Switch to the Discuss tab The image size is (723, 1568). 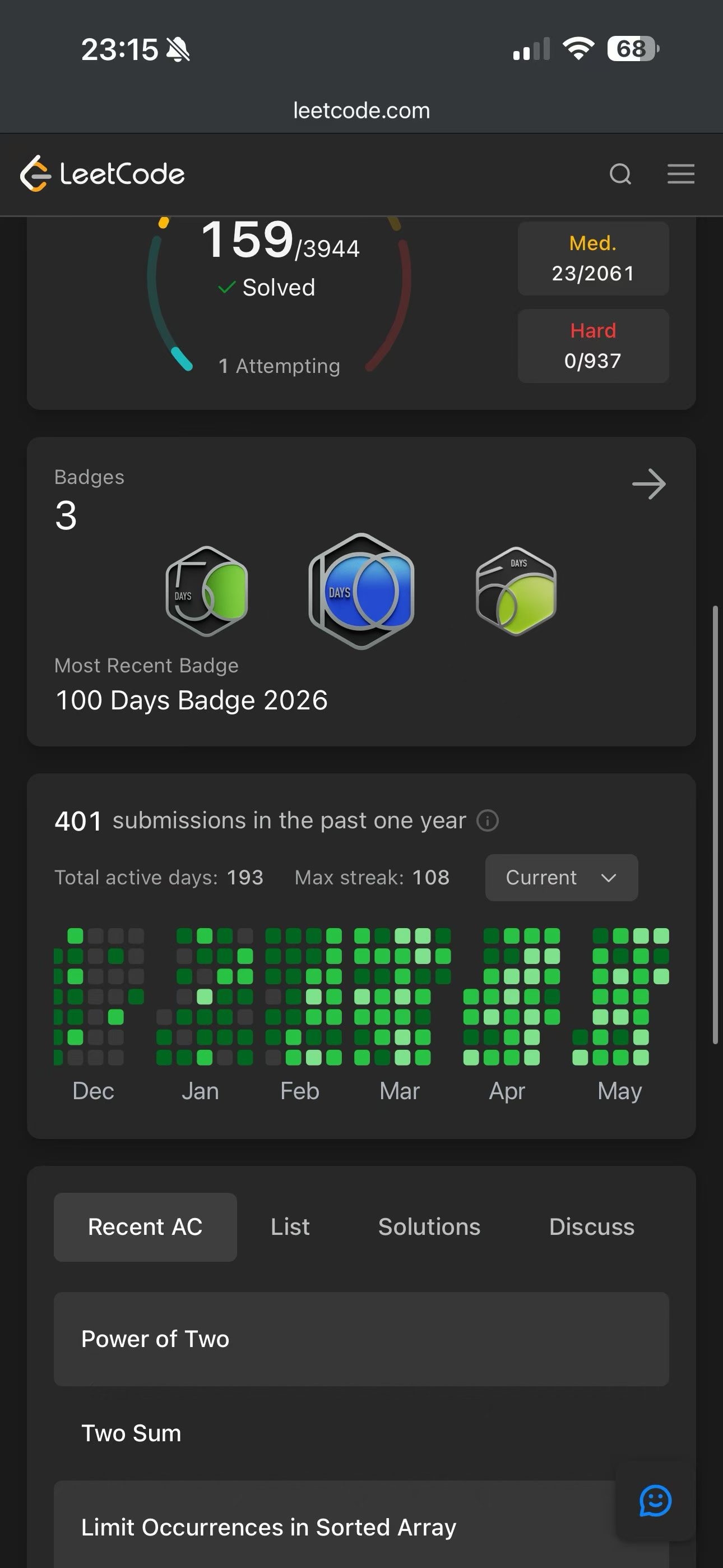point(591,1227)
